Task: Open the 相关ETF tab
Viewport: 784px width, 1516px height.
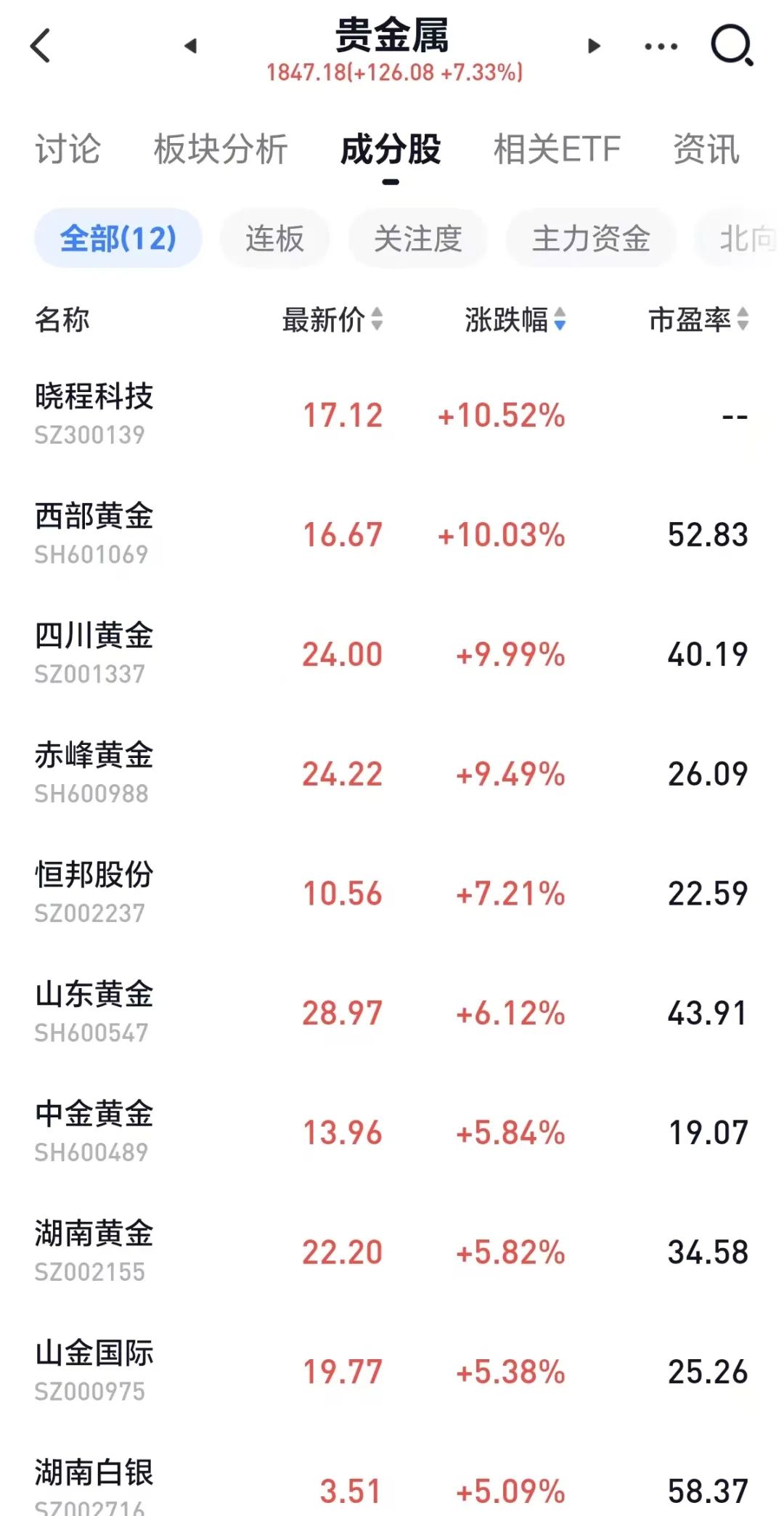Action: pyautogui.click(x=557, y=150)
